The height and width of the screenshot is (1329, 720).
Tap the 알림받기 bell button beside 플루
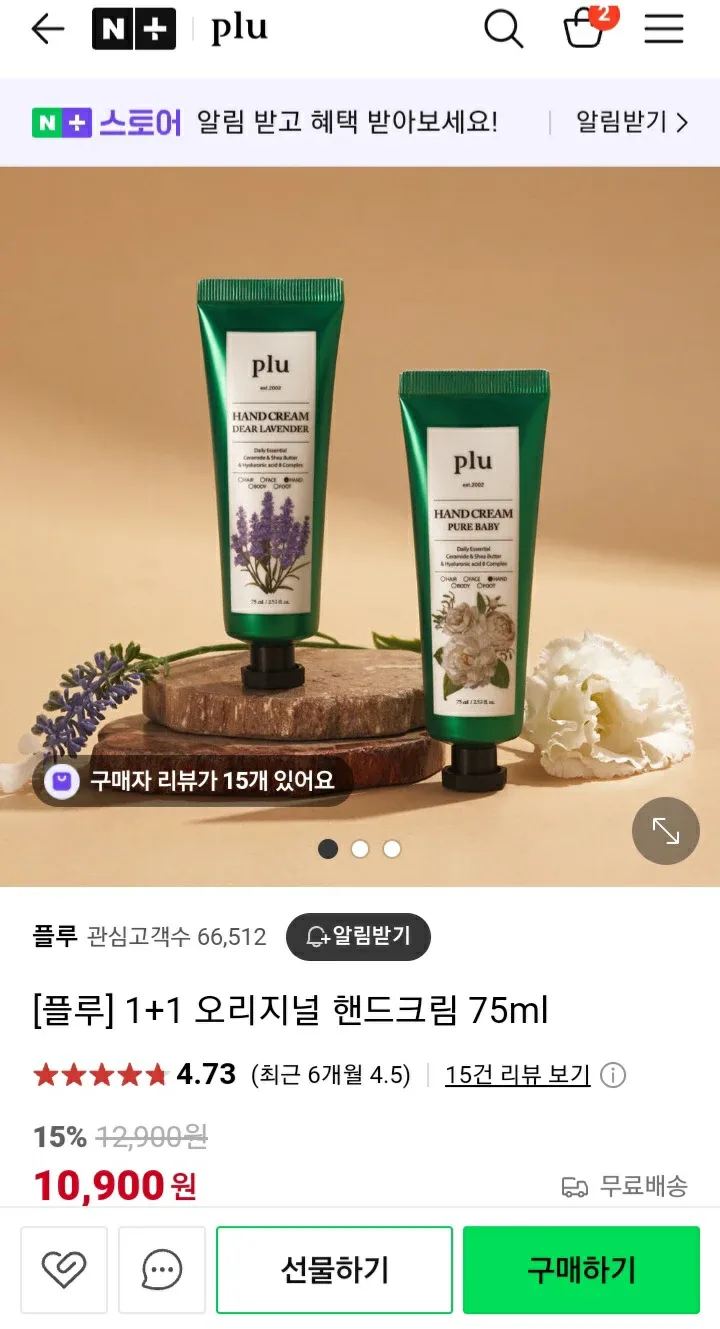pyautogui.click(x=358, y=936)
